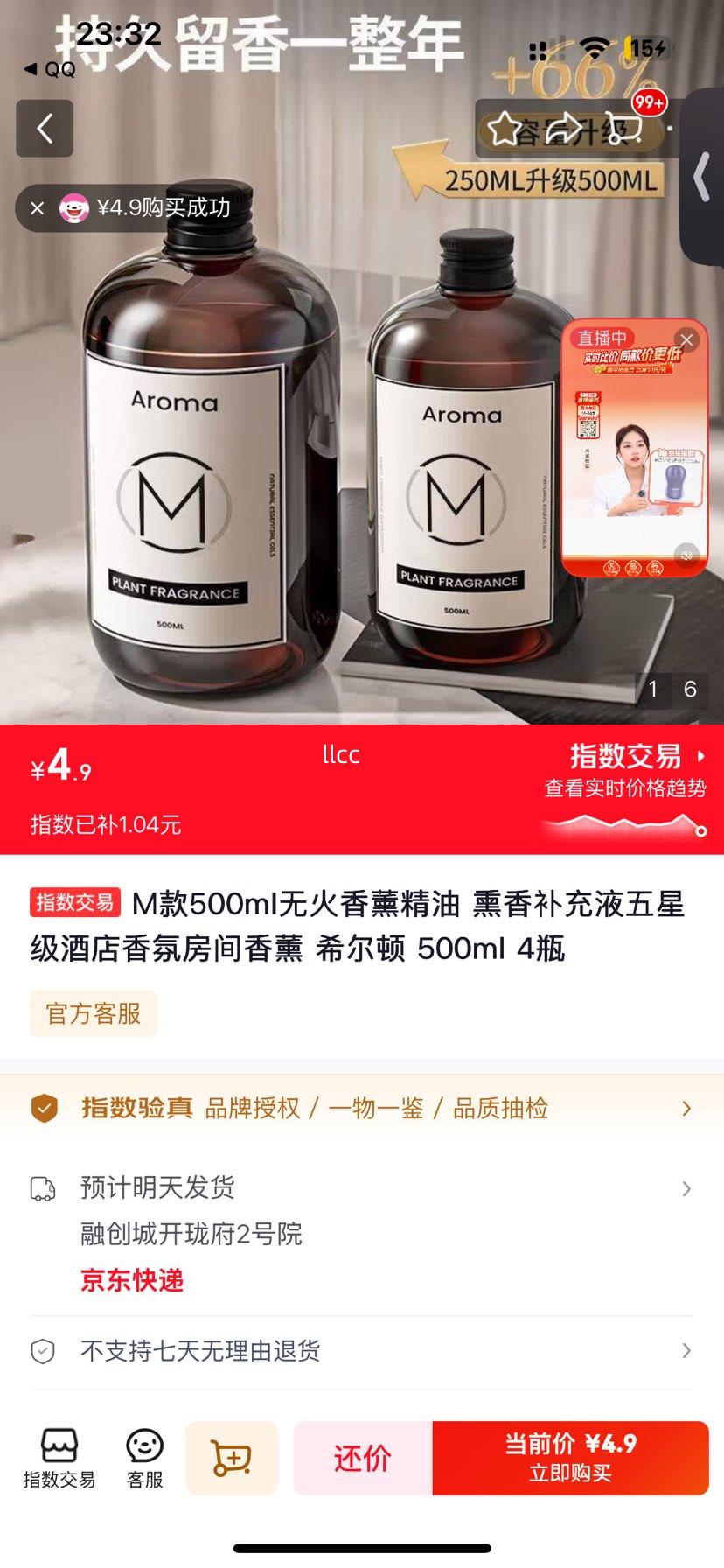Screen dimensions: 724x1568
Task: Tap the delivery truck icon beside 预计明天发货
Action: point(42,1187)
